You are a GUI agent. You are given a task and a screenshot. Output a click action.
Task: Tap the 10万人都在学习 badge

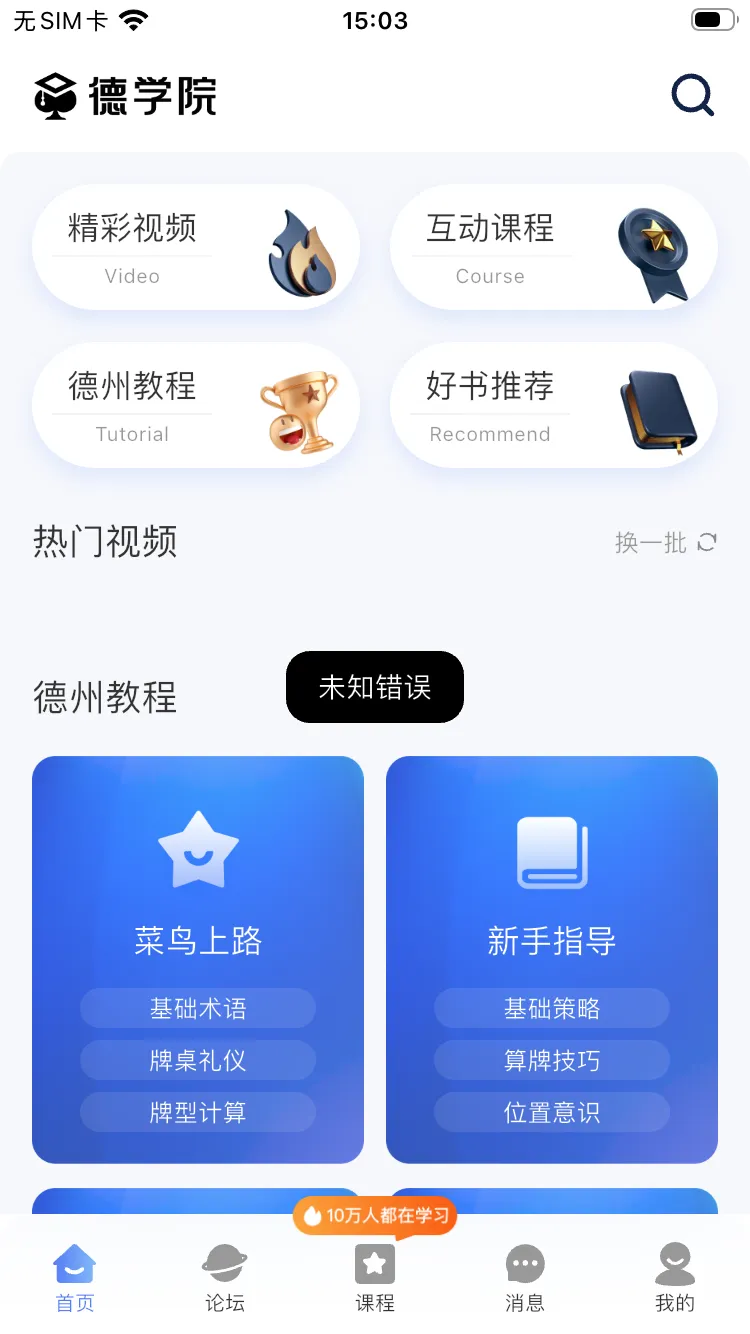(x=374, y=1216)
